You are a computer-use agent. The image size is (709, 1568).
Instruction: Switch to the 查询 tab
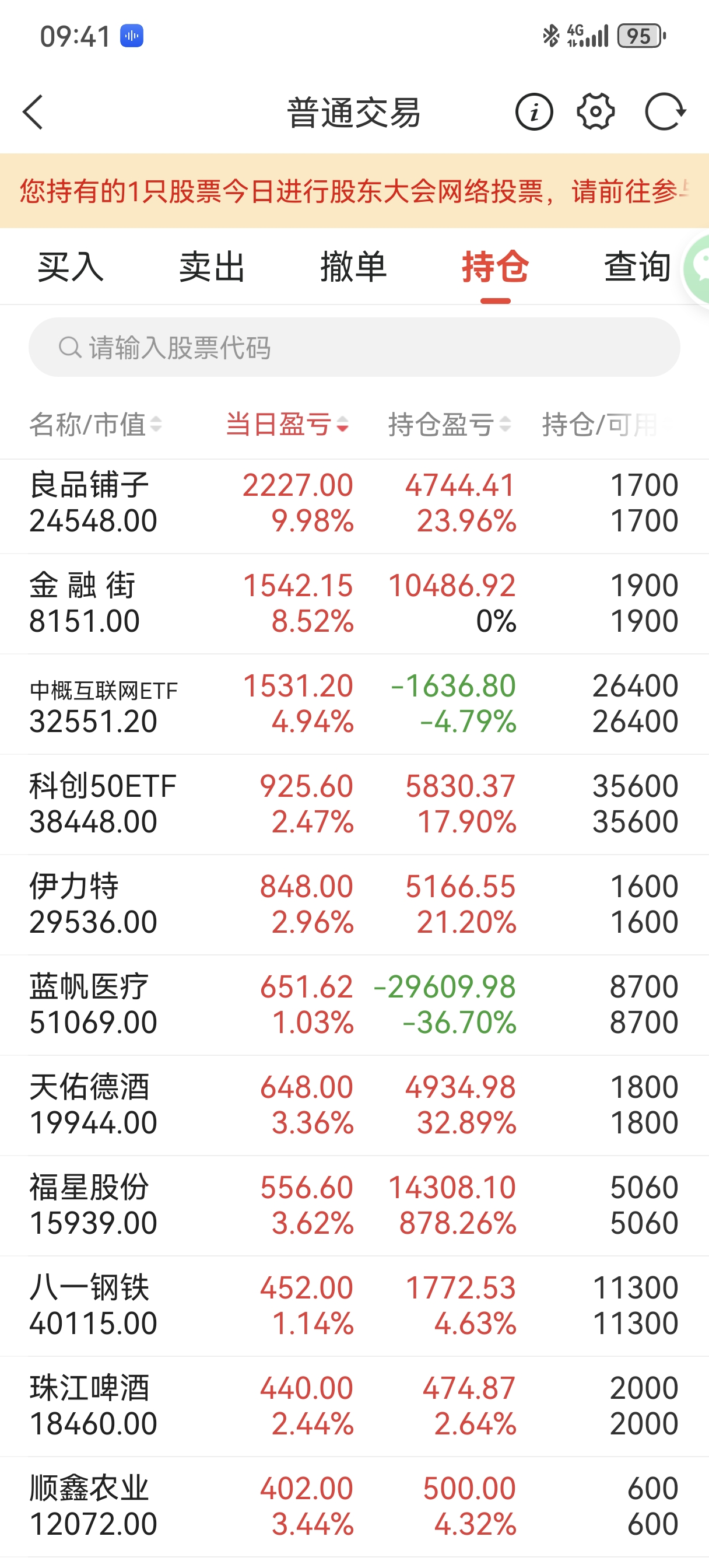(x=637, y=267)
